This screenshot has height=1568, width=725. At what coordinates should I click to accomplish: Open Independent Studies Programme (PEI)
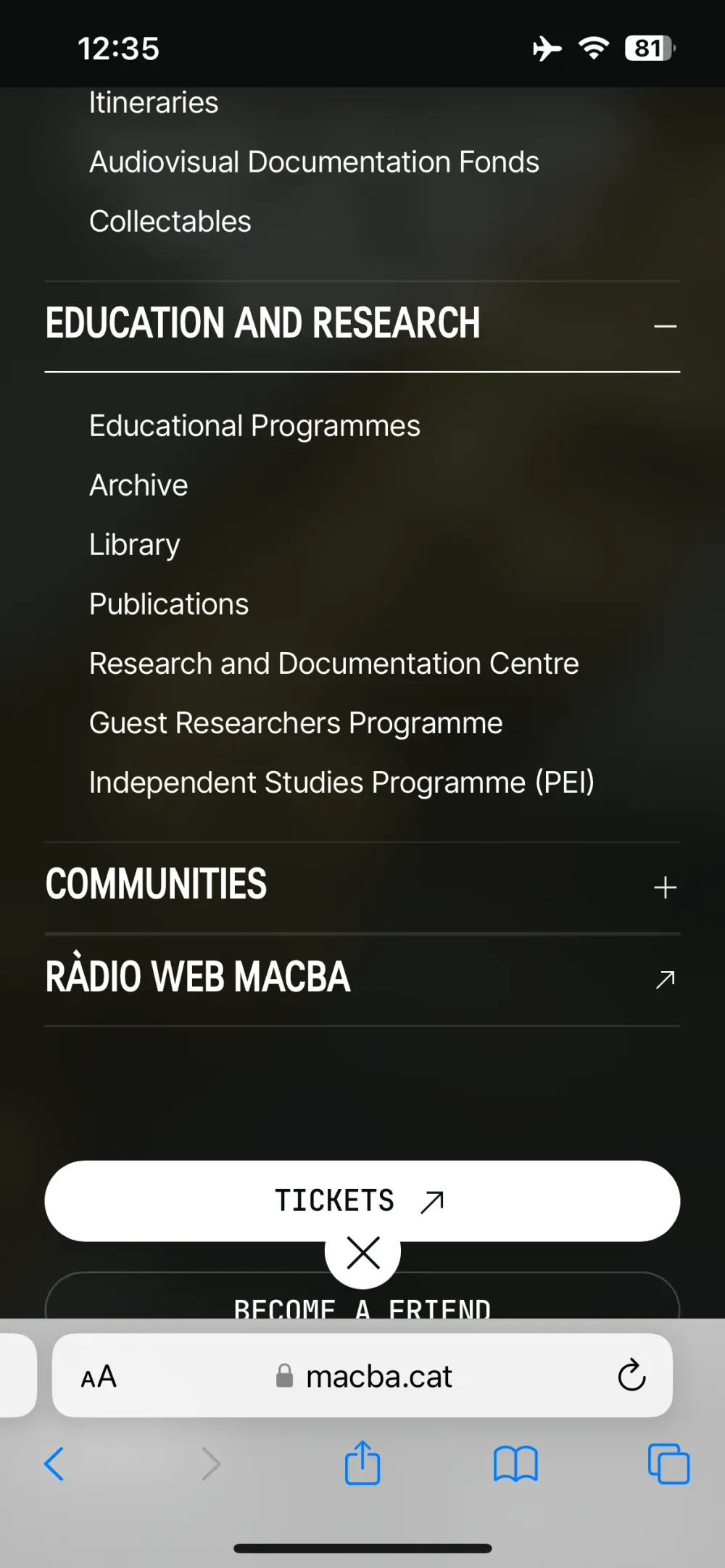click(x=341, y=783)
